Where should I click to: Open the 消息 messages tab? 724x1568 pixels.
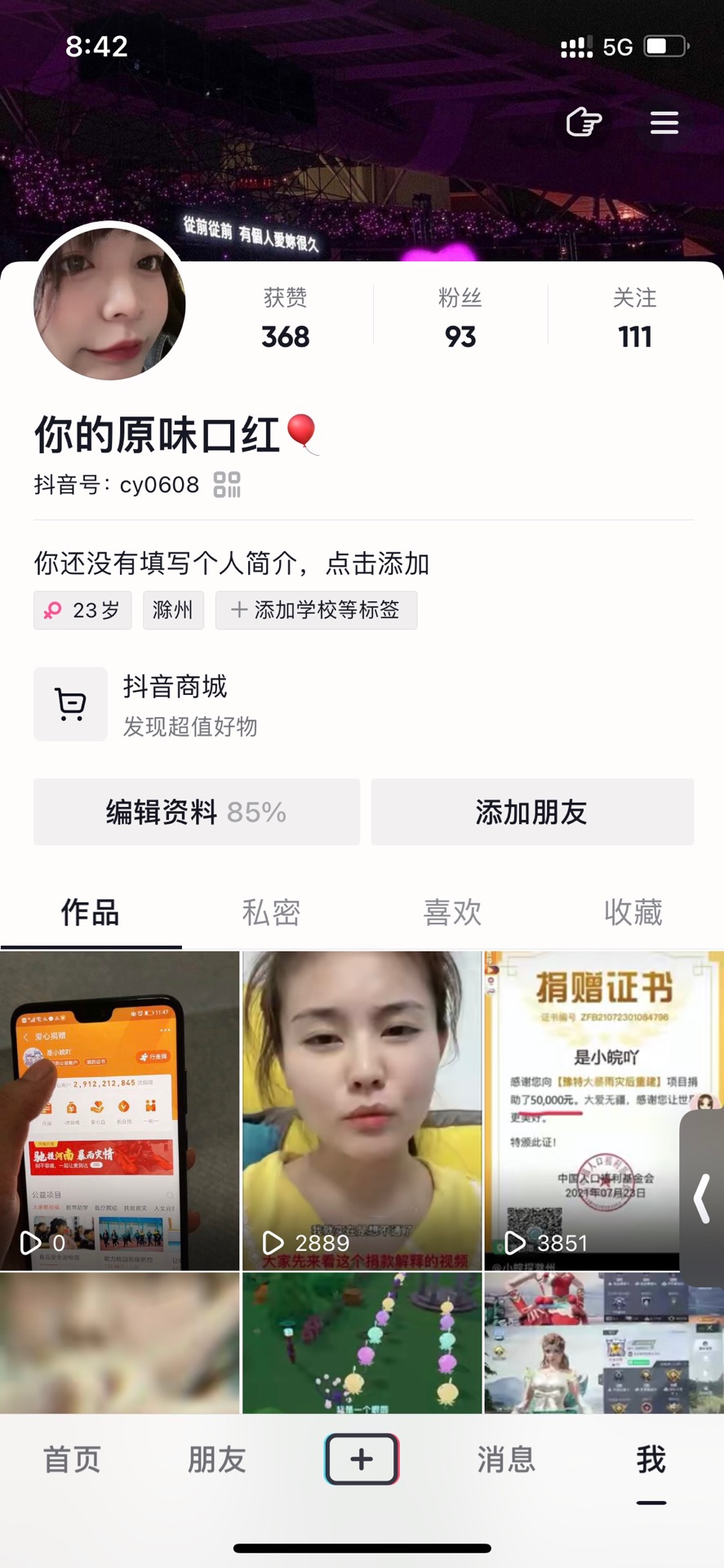506,1459
